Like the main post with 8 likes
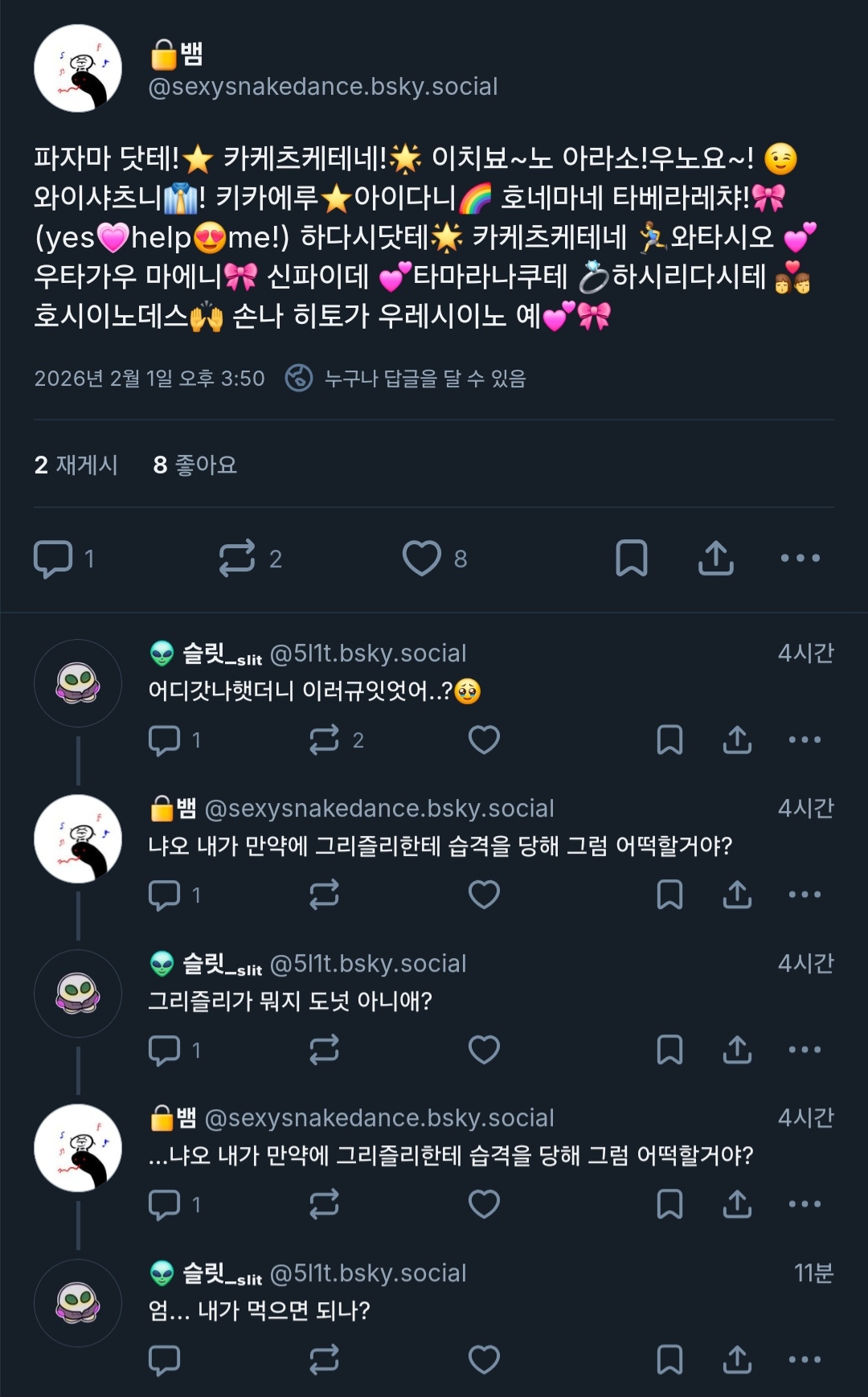The image size is (868, 1397). [x=422, y=558]
